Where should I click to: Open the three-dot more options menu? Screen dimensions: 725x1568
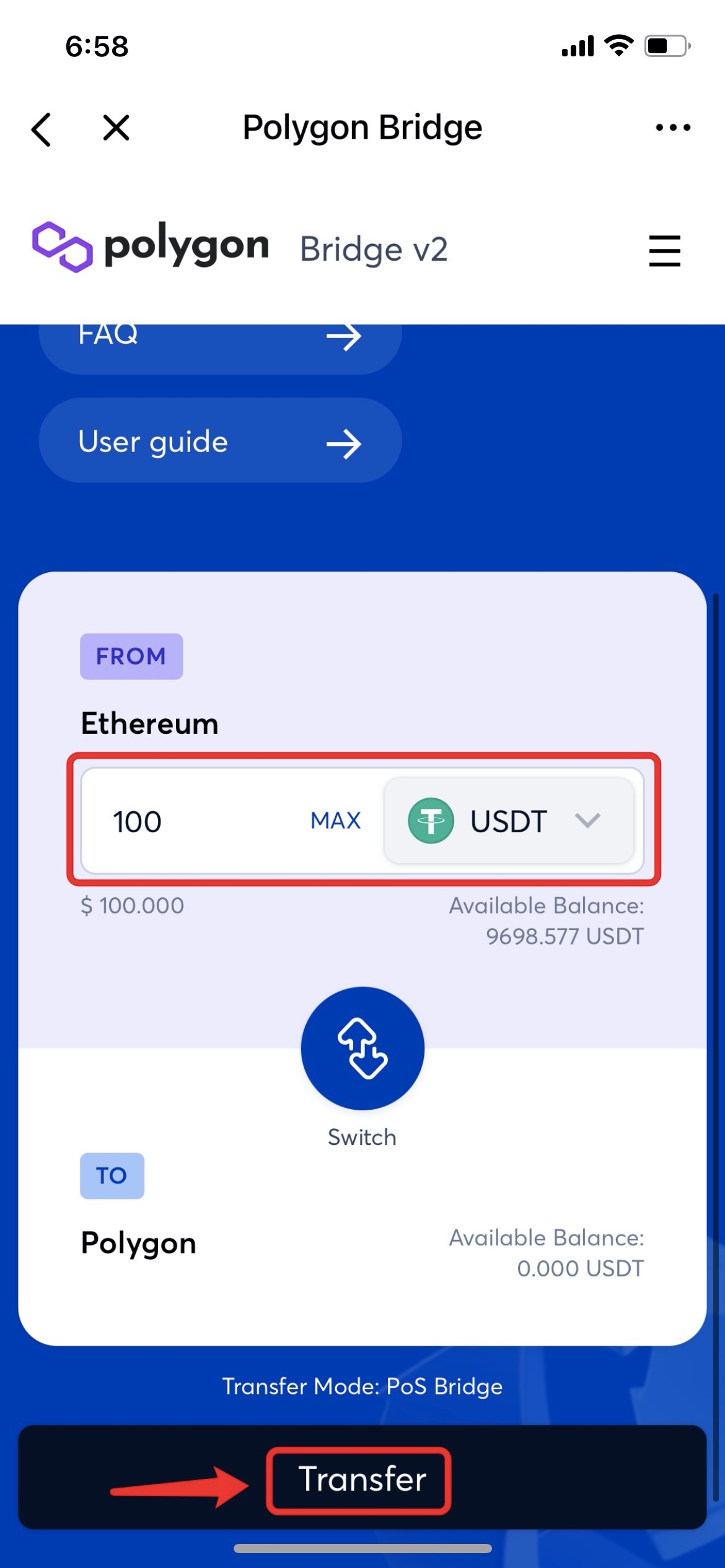(x=673, y=128)
